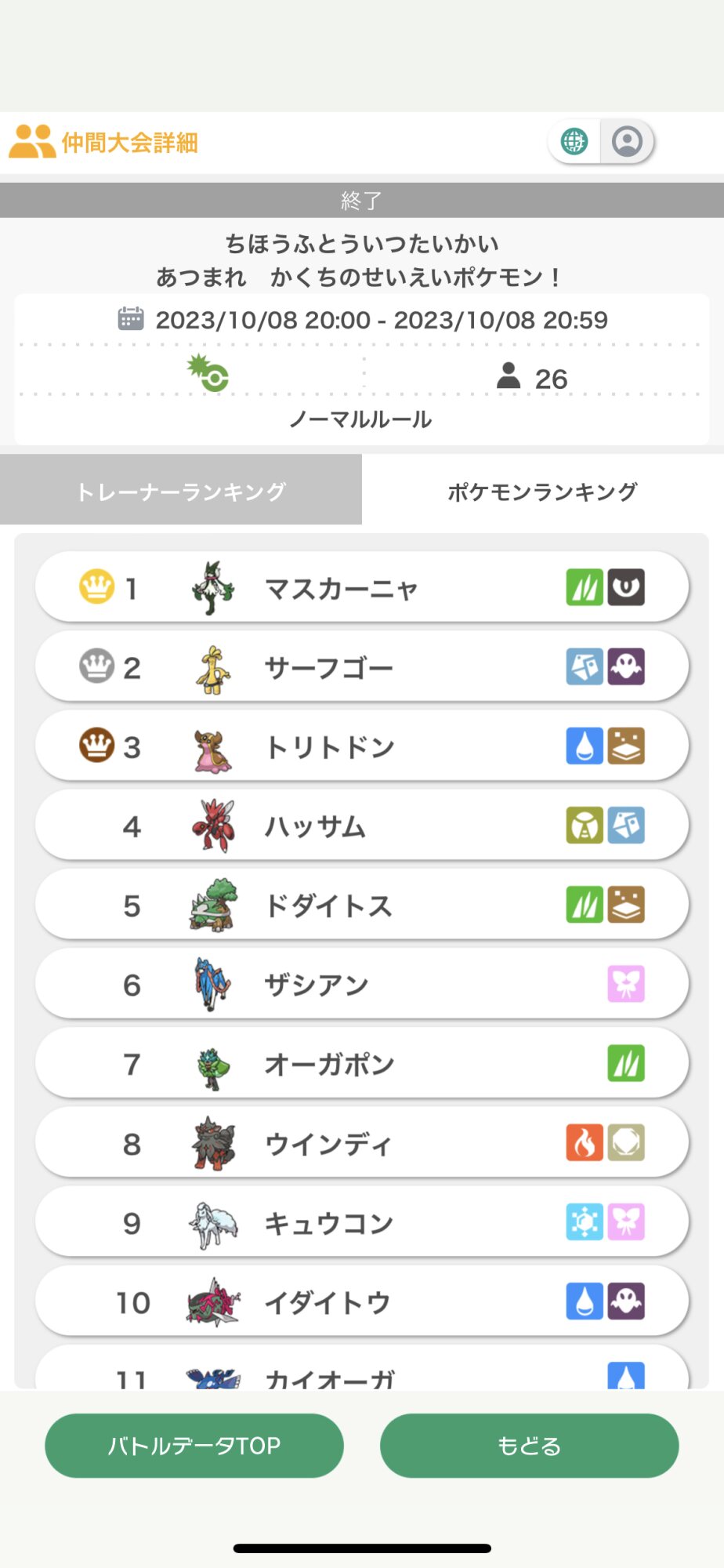
Task: Tap the もどる back button
Action: pyautogui.click(x=529, y=1446)
